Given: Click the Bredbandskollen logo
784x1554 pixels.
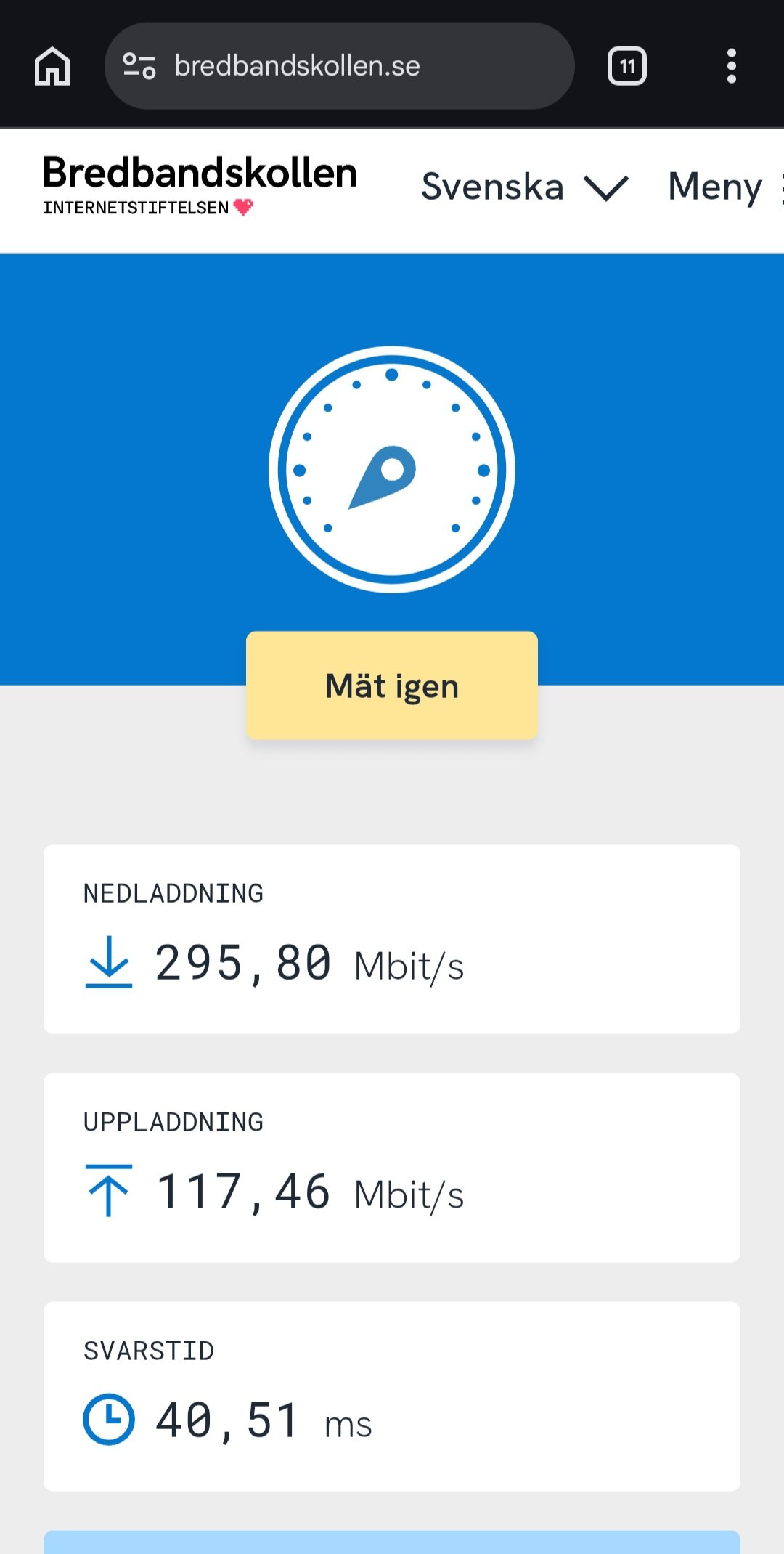Looking at the screenshot, I should pos(200,173).
